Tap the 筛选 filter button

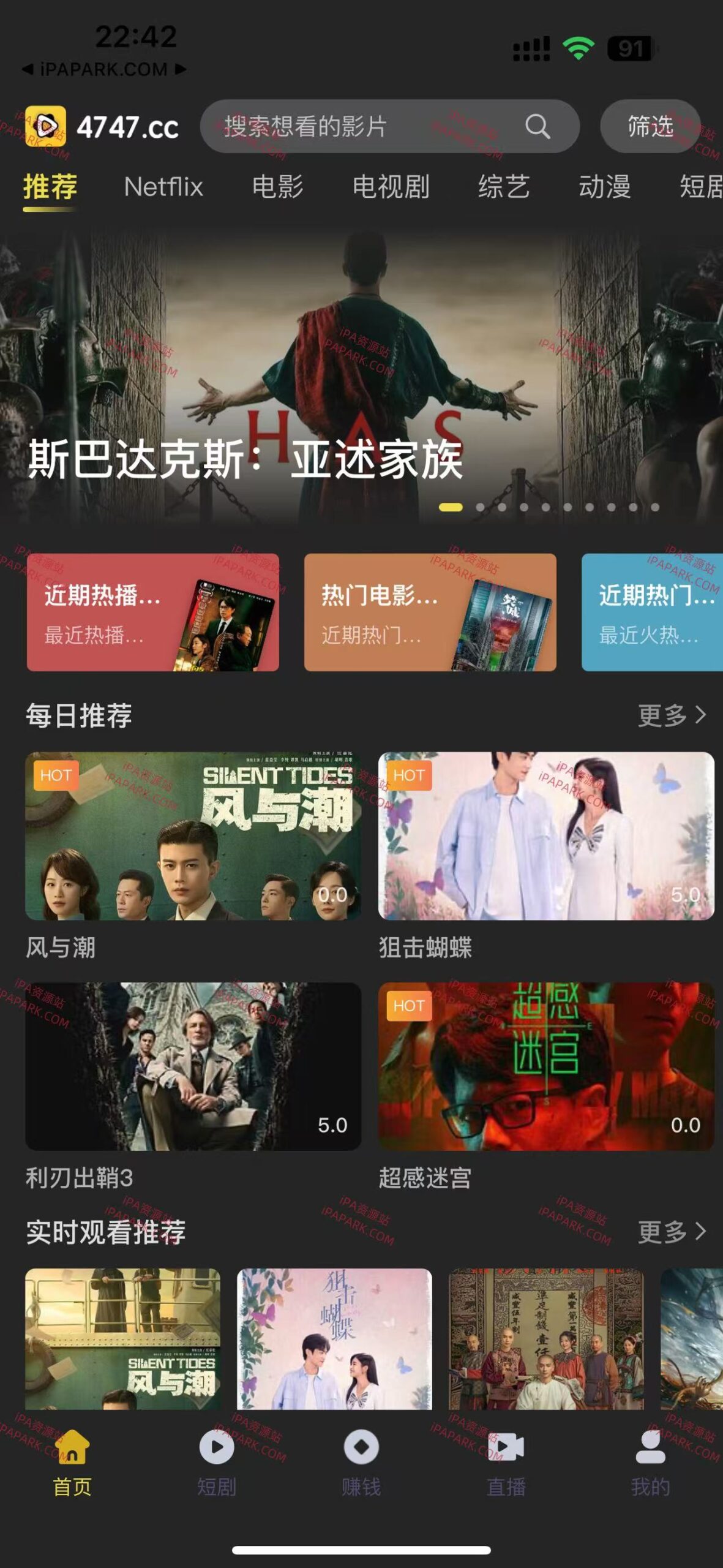(651, 127)
